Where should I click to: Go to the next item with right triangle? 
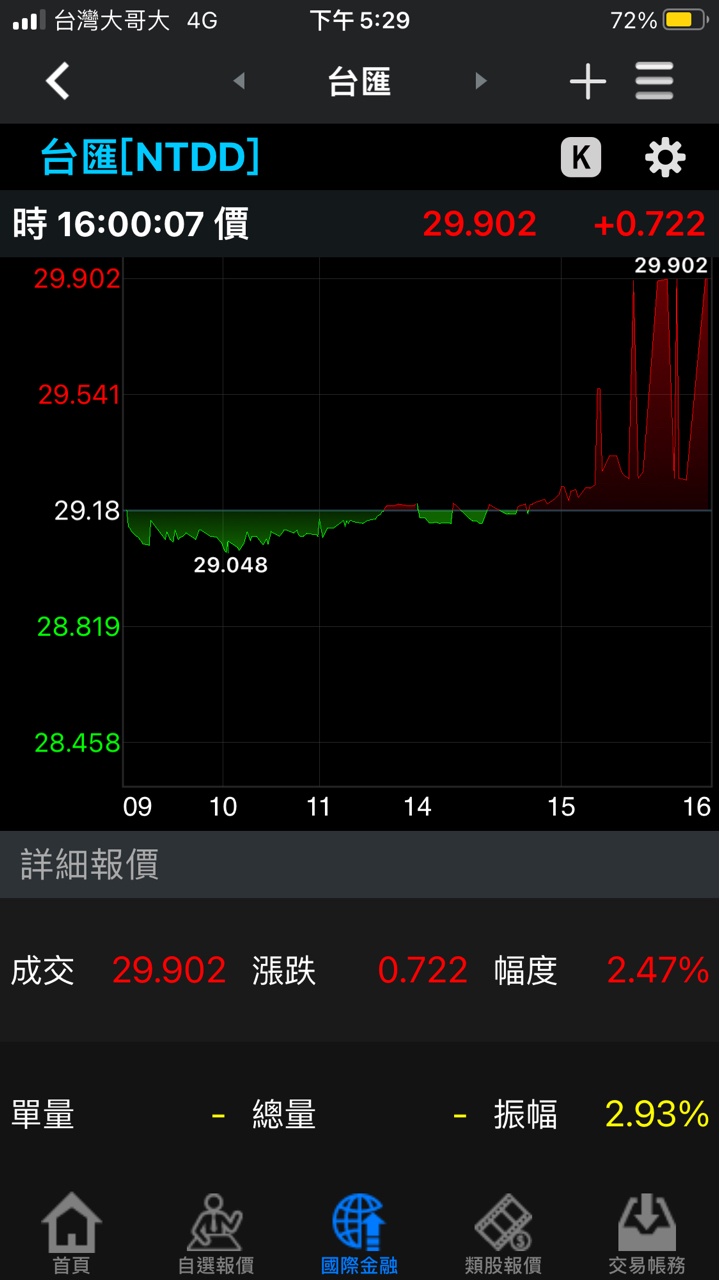click(x=481, y=81)
